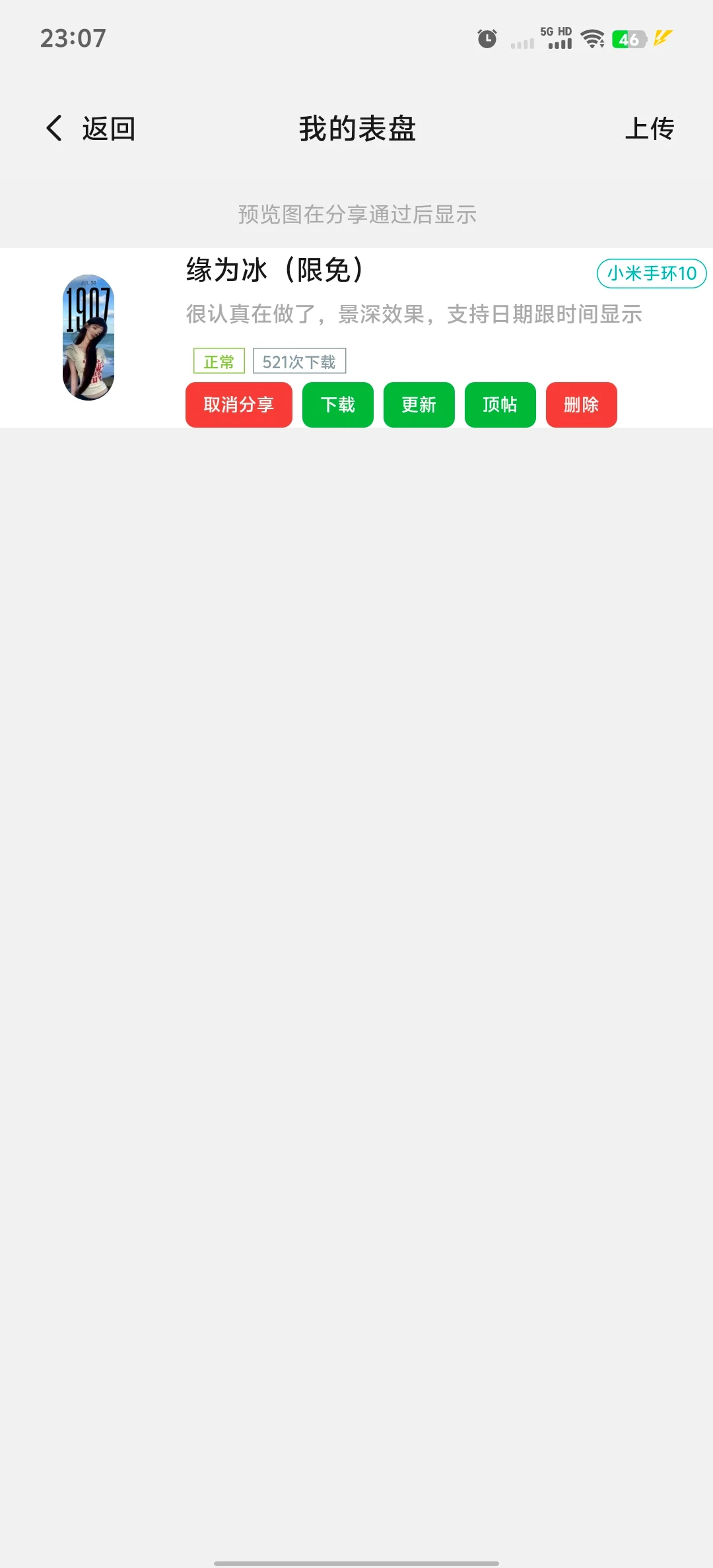The image size is (713, 1568).
Task: Tap the green 下载 button
Action: tap(337, 405)
